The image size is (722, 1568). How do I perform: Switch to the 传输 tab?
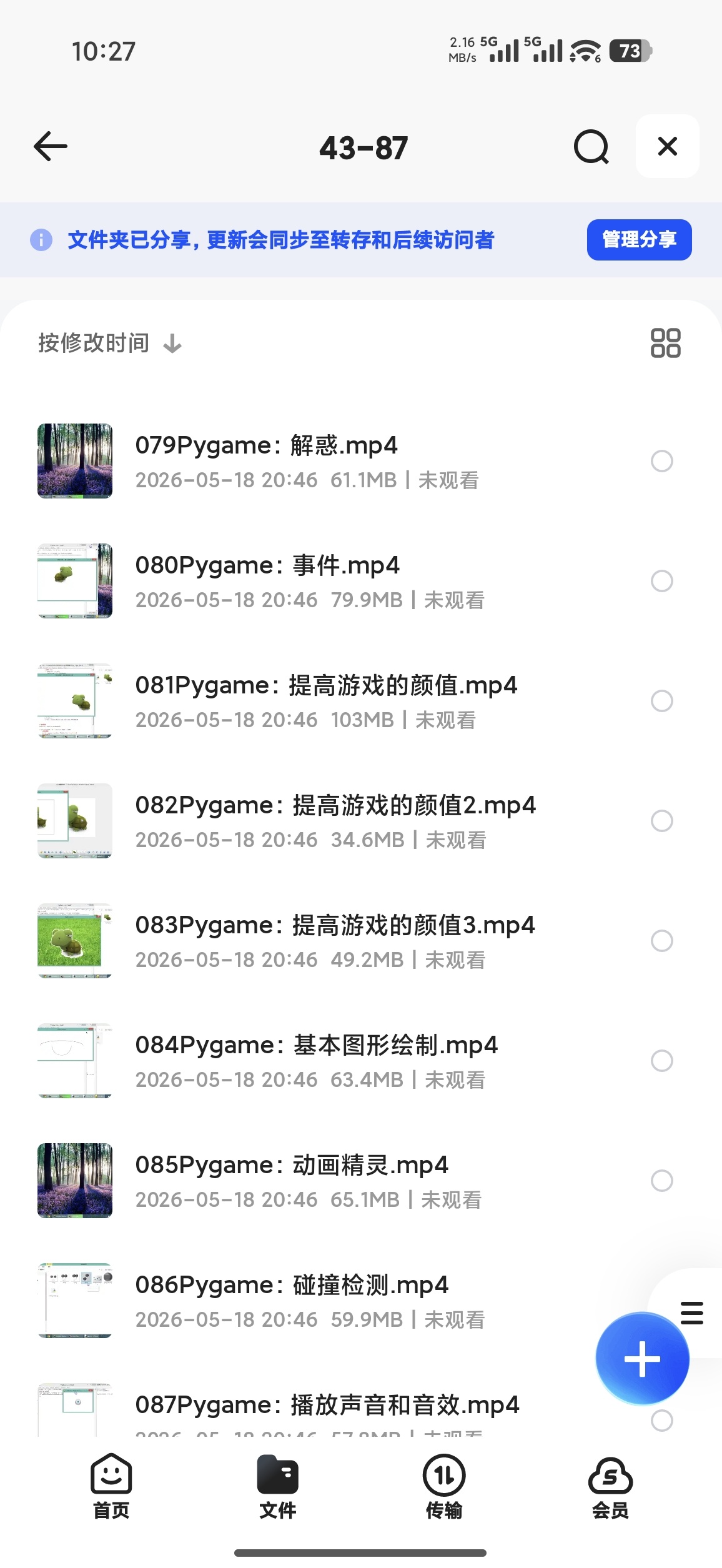(x=444, y=1486)
